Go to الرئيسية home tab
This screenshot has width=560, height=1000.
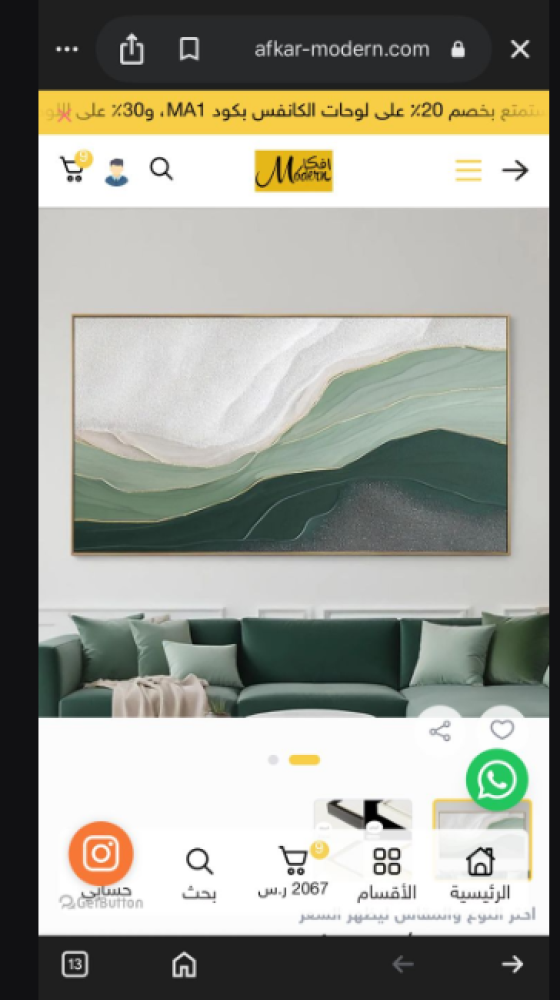pyautogui.click(x=480, y=873)
